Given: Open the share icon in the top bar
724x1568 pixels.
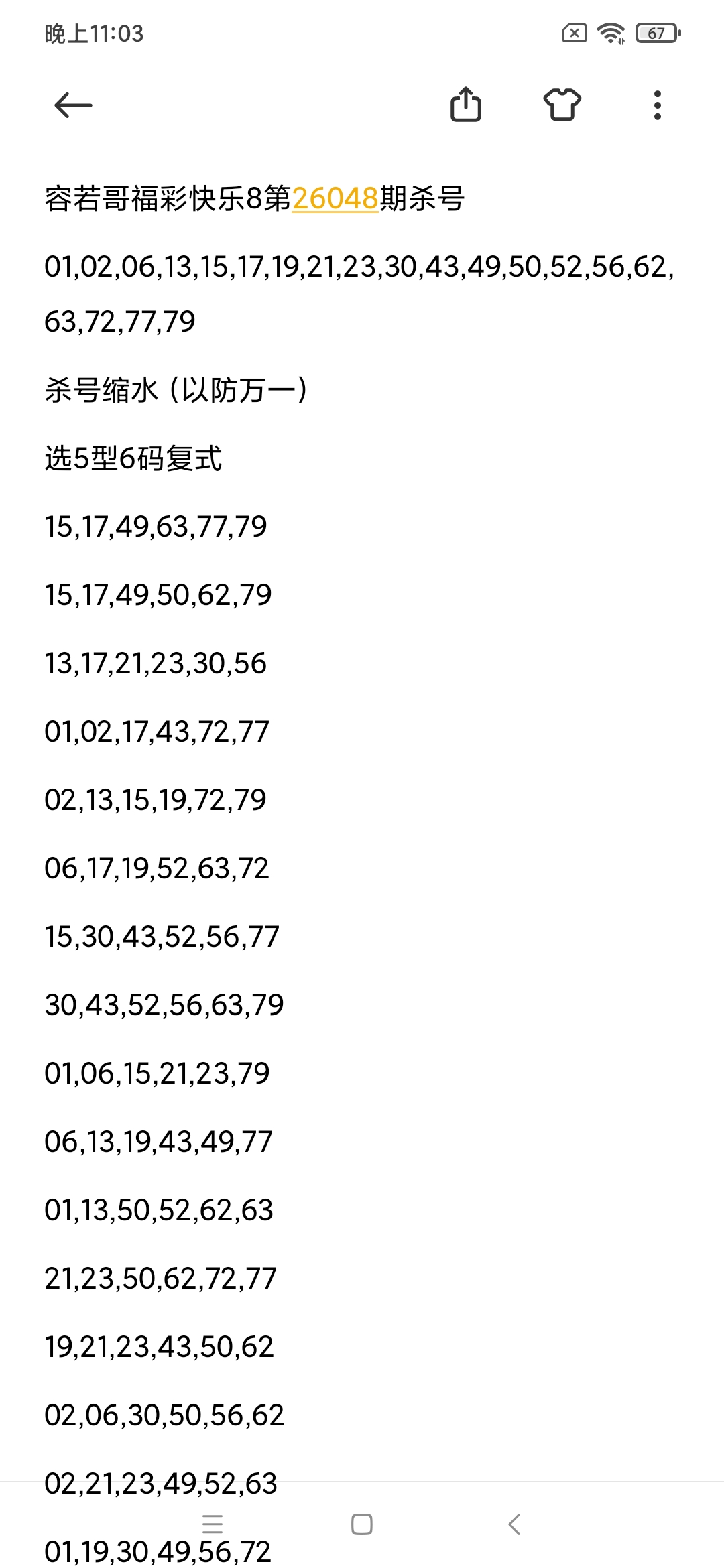Looking at the screenshot, I should [x=467, y=105].
